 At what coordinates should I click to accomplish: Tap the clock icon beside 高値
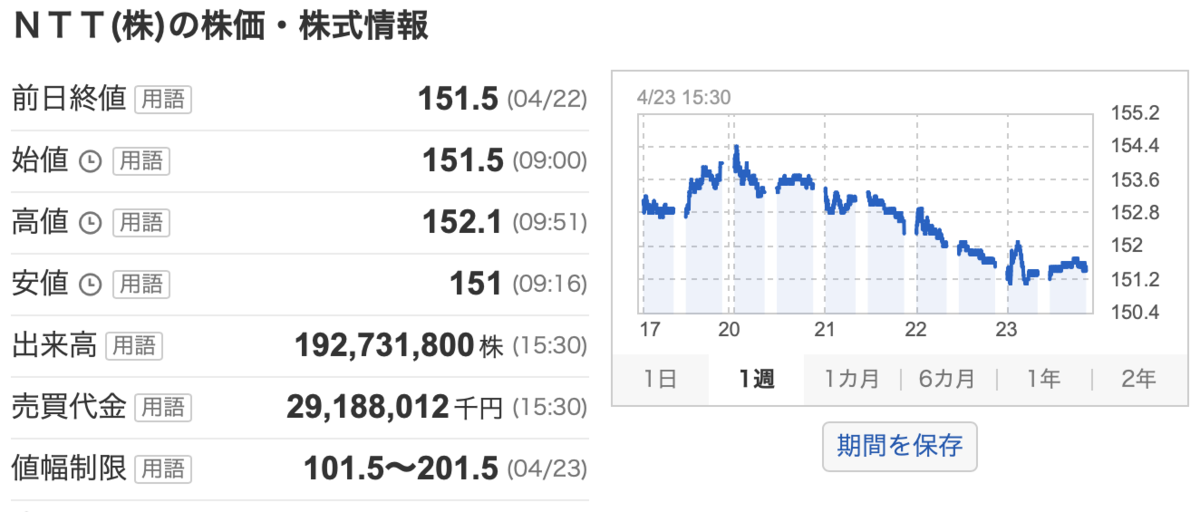pos(90,223)
